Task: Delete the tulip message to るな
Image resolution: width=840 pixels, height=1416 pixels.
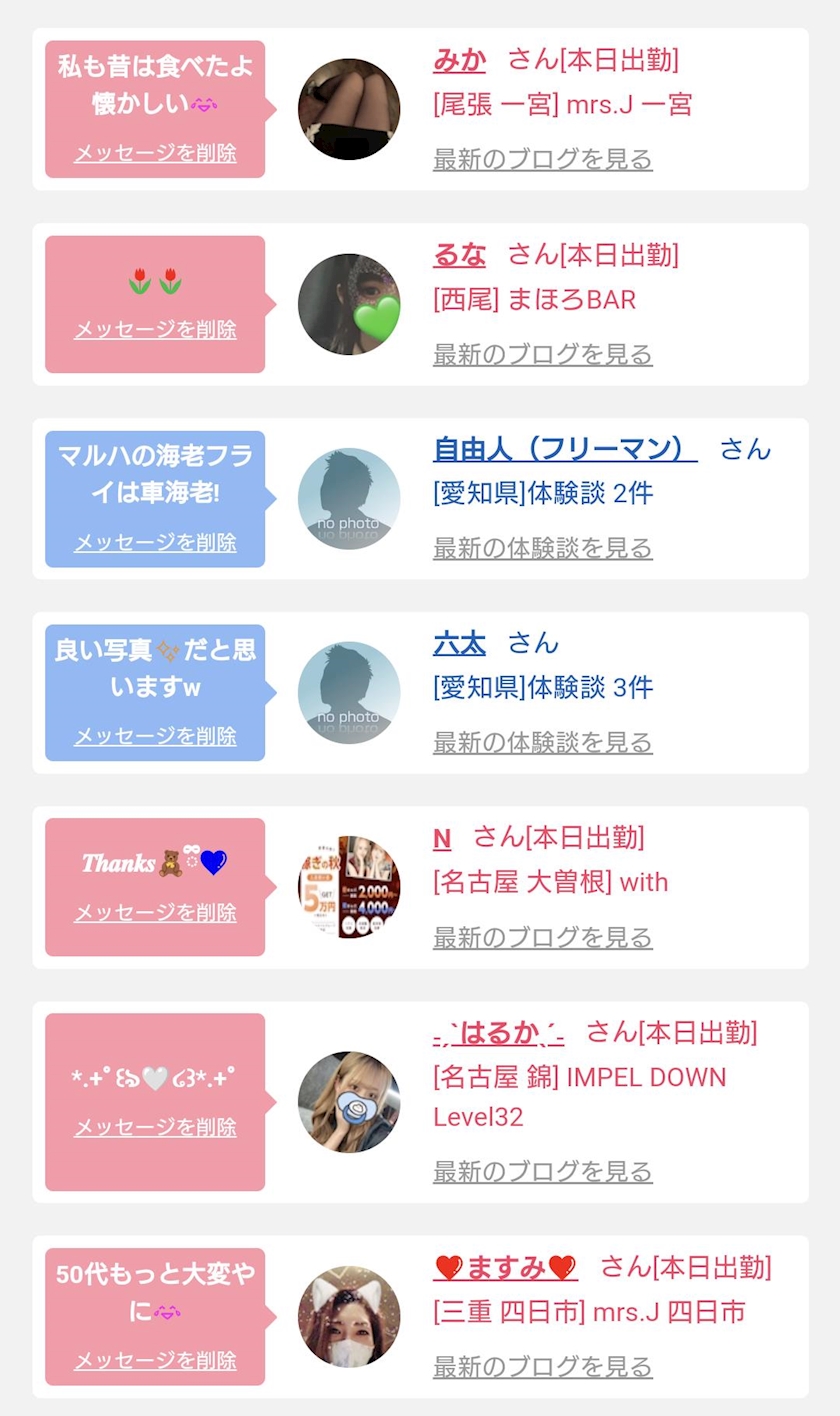Action: coord(155,329)
